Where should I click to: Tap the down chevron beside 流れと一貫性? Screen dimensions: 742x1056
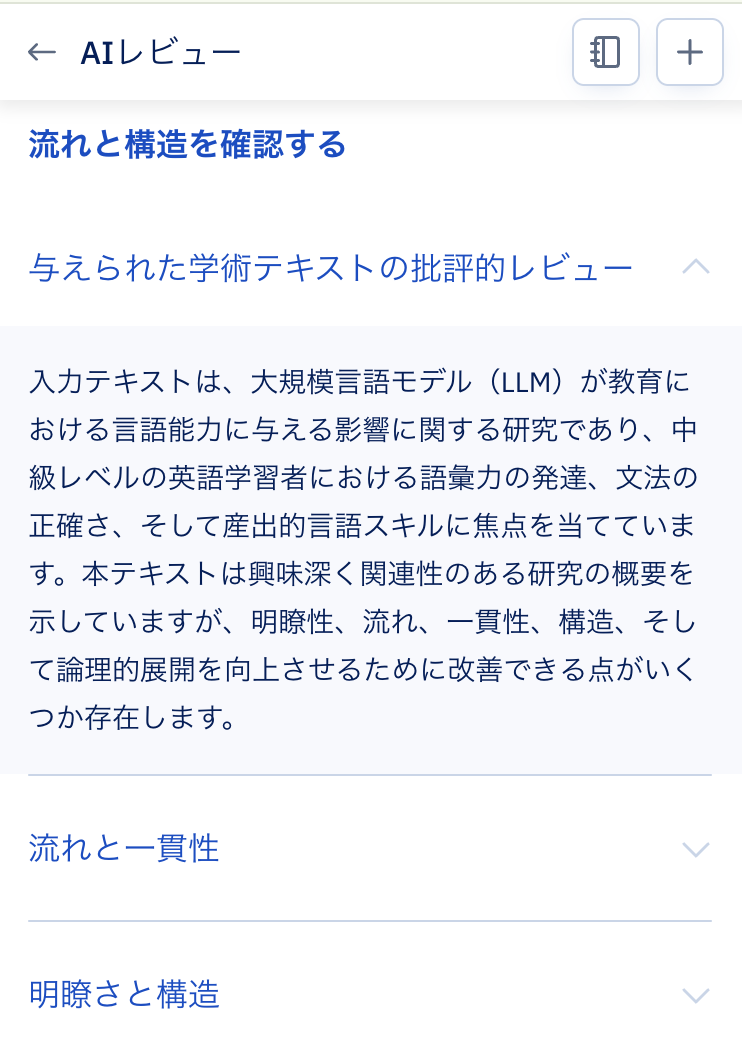(696, 850)
